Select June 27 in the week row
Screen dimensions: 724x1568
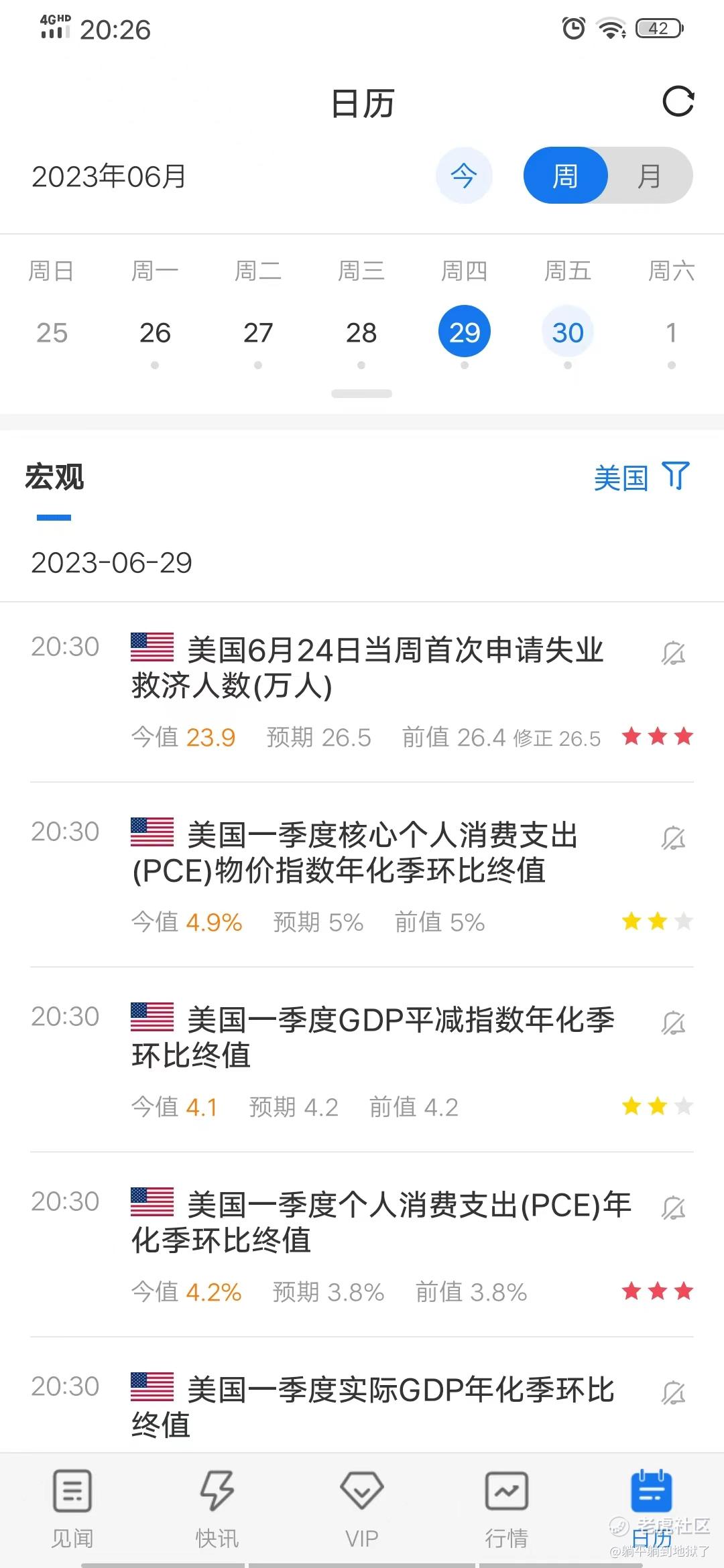pyautogui.click(x=258, y=333)
